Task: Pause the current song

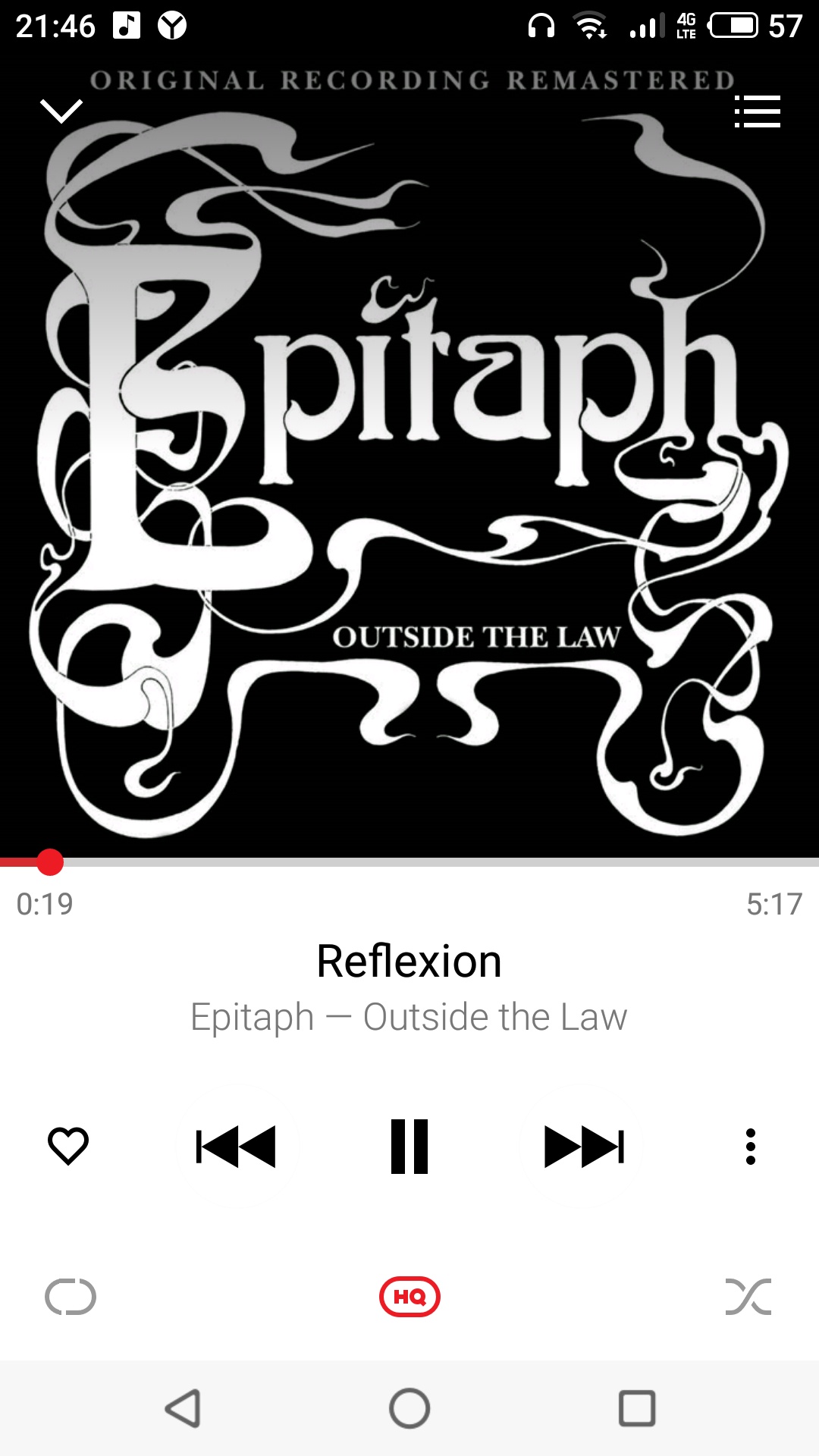Action: tap(409, 1146)
